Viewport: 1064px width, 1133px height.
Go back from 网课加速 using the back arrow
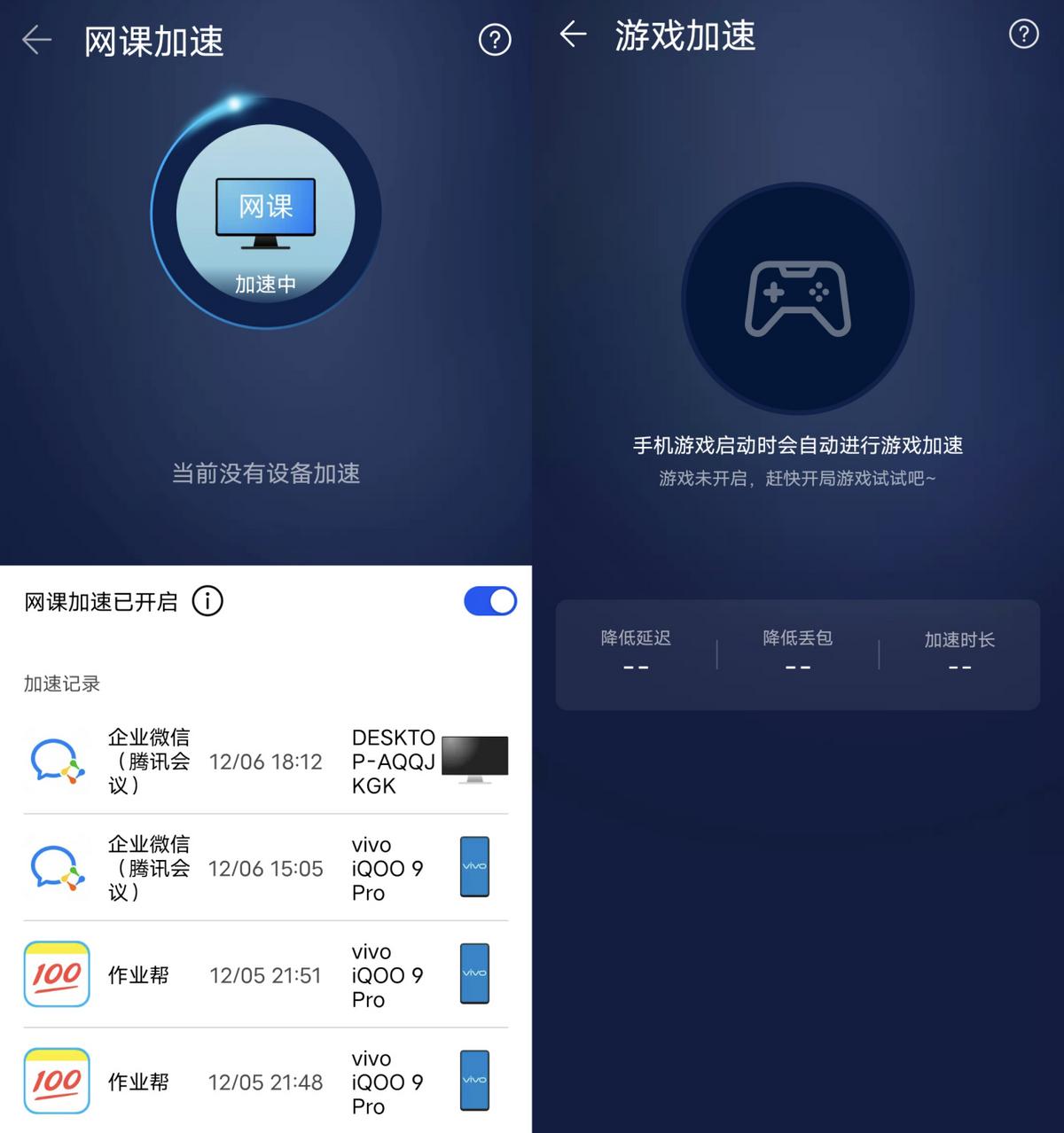(x=35, y=40)
